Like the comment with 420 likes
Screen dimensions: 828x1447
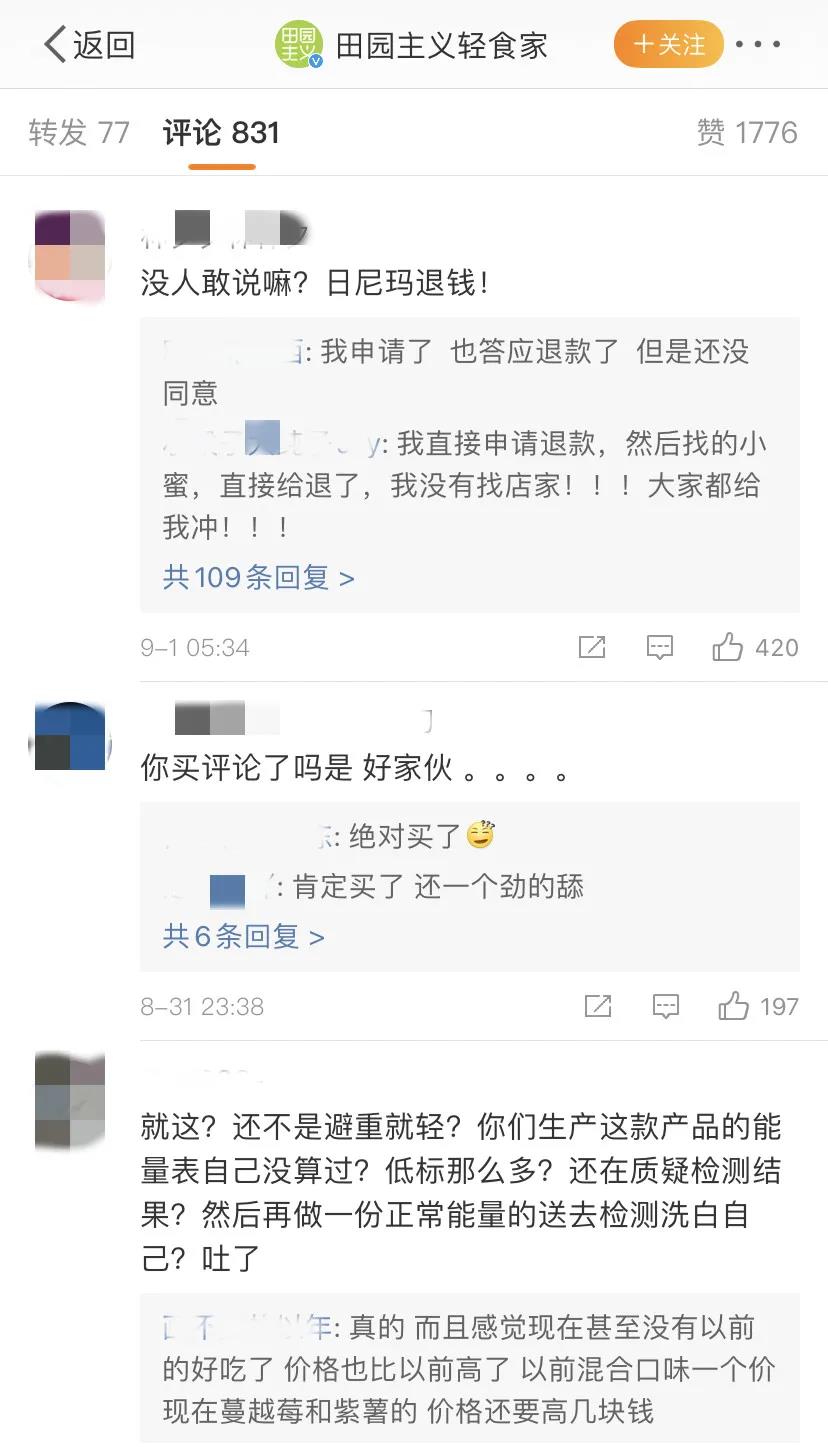[x=728, y=648]
